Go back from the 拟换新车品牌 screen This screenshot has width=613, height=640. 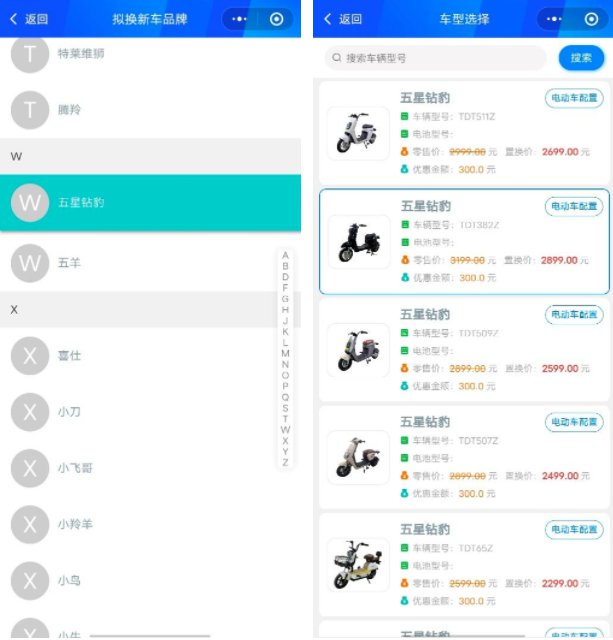pos(28,19)
